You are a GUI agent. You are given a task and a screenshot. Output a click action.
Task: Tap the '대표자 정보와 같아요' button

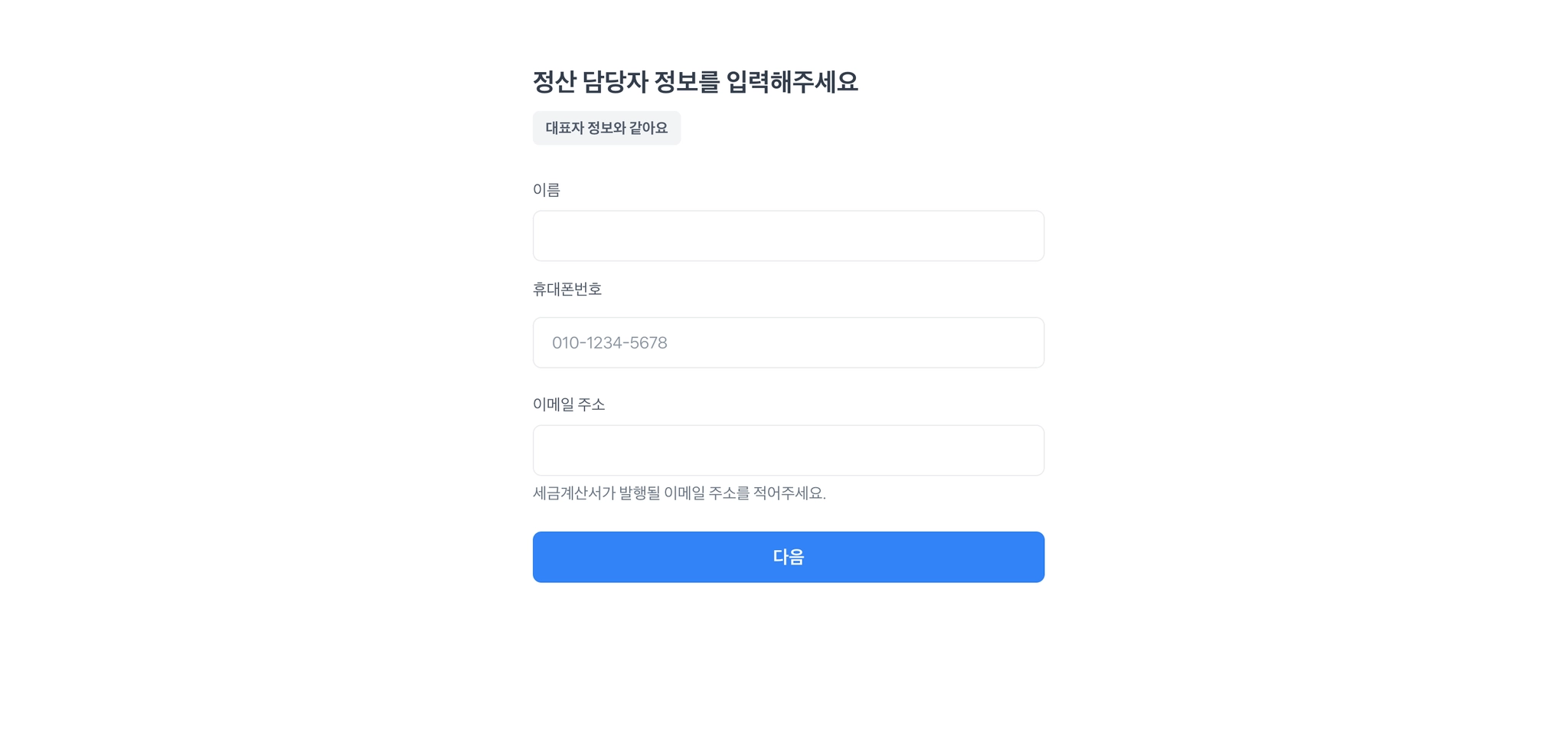pyautogui.click(x=606, y=128)
